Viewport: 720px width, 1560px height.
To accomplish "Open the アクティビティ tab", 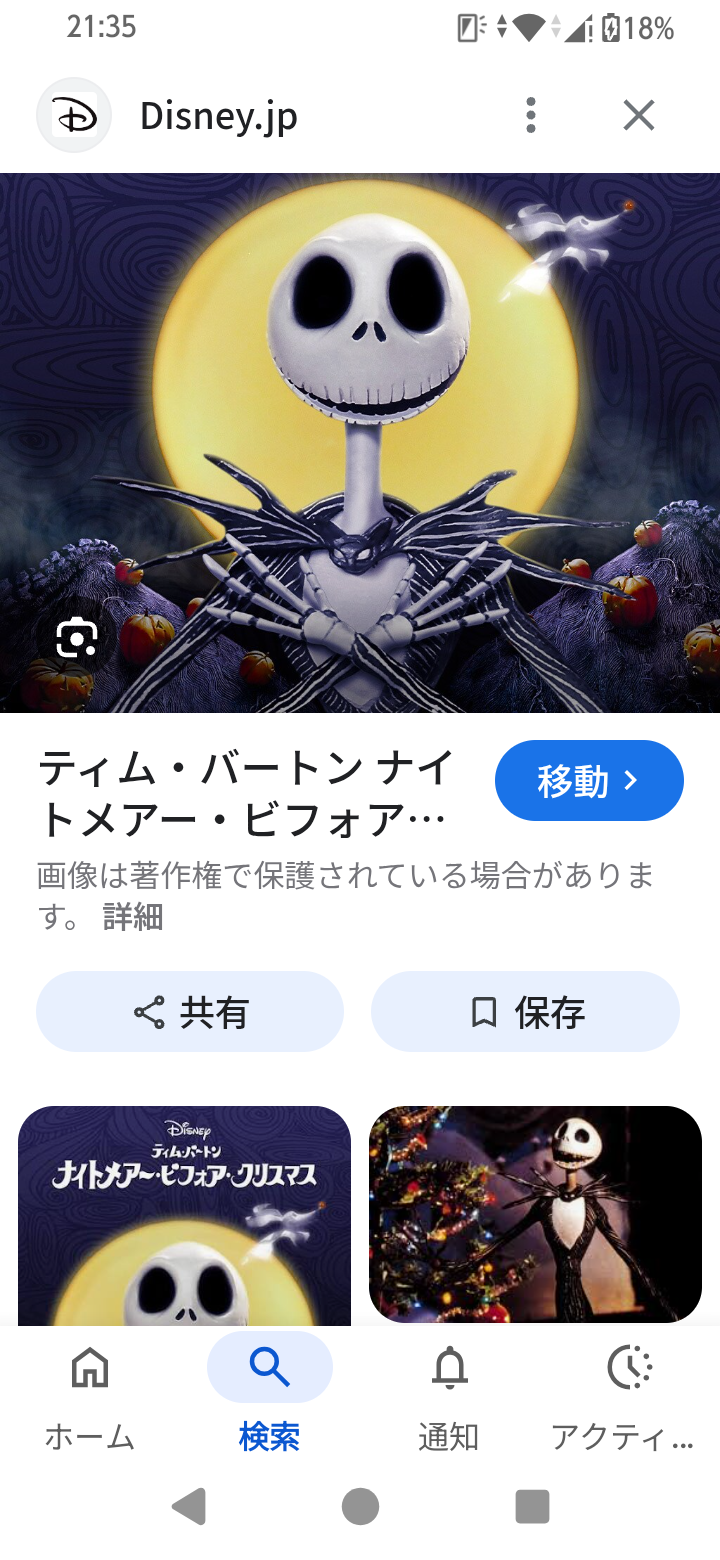I will coord(629,1395).
